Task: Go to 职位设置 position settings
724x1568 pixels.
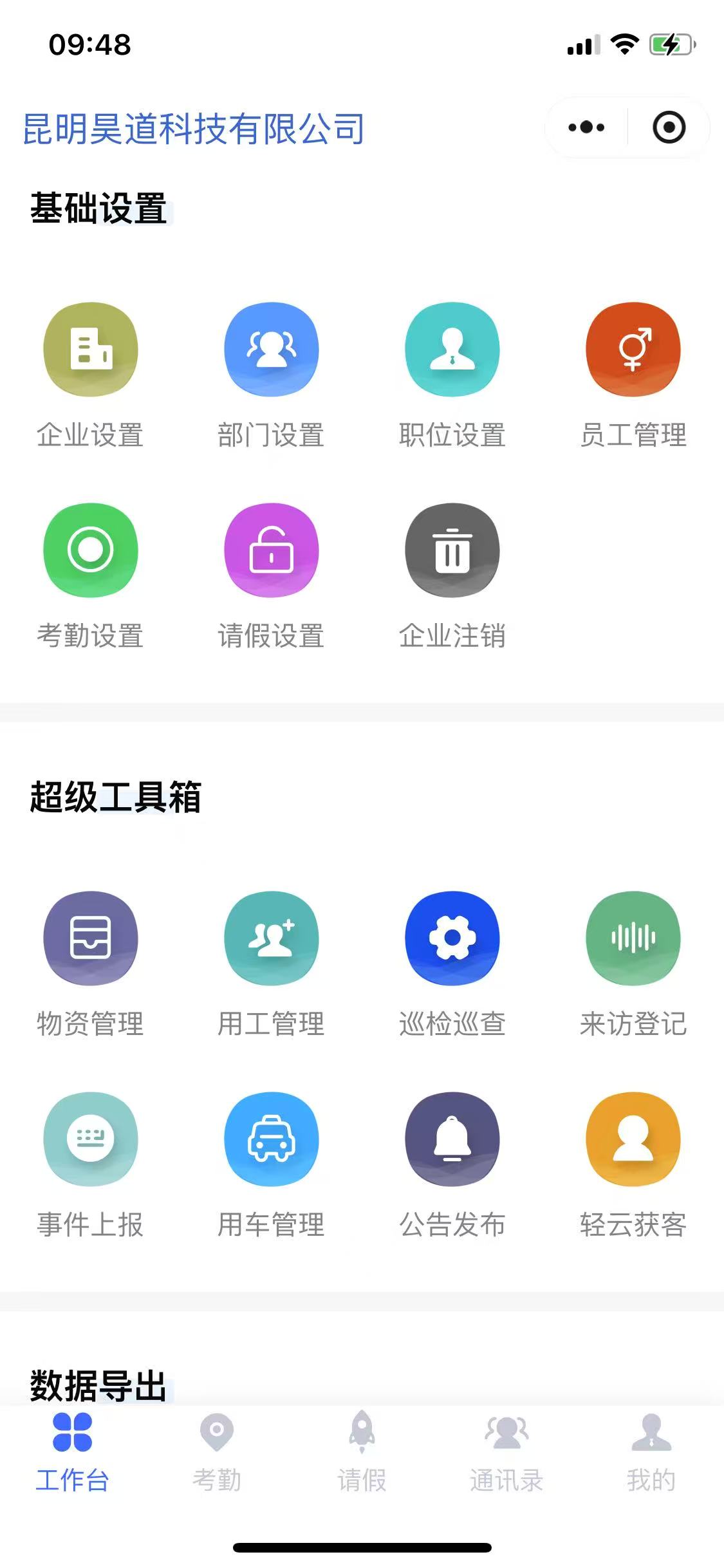Action: 452,350
